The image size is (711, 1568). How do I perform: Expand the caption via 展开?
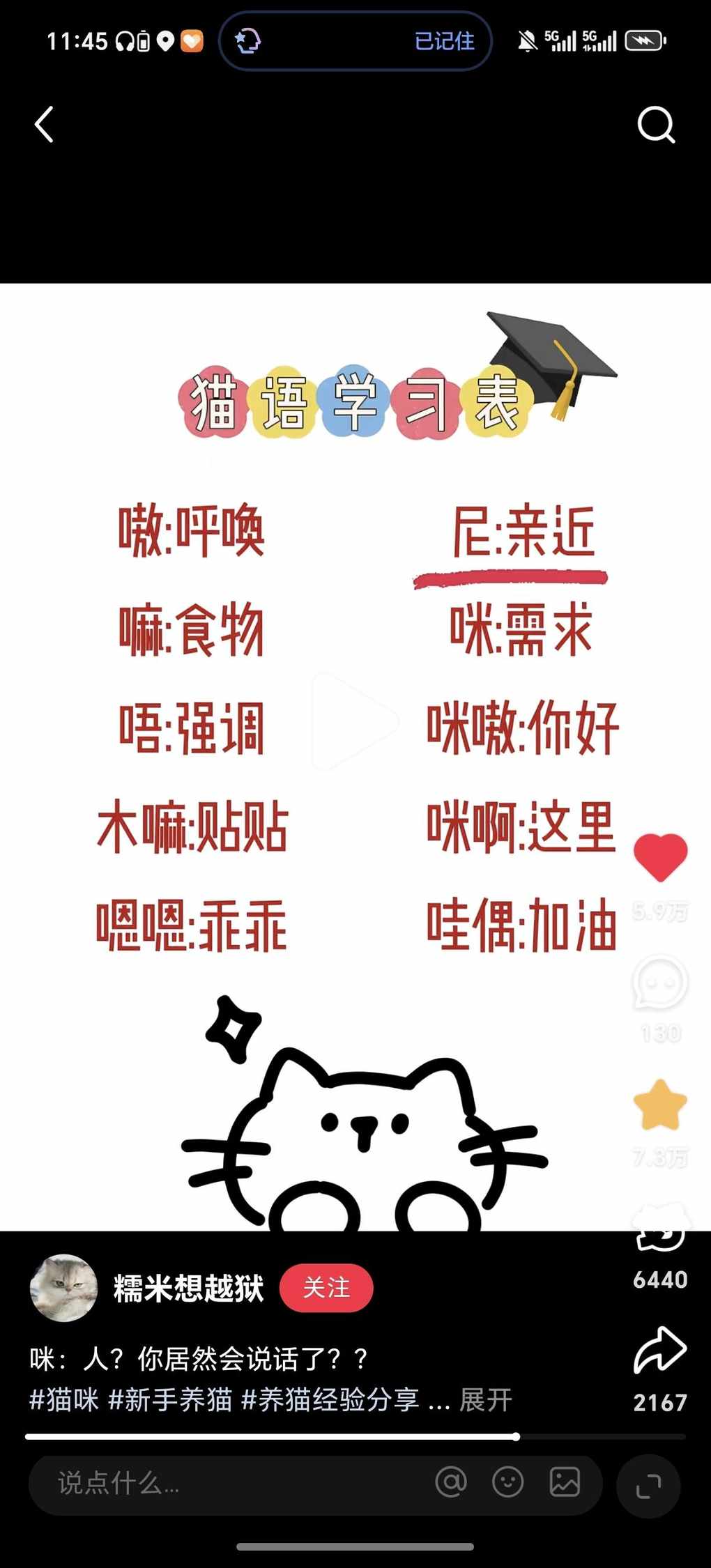(486, 1399)
